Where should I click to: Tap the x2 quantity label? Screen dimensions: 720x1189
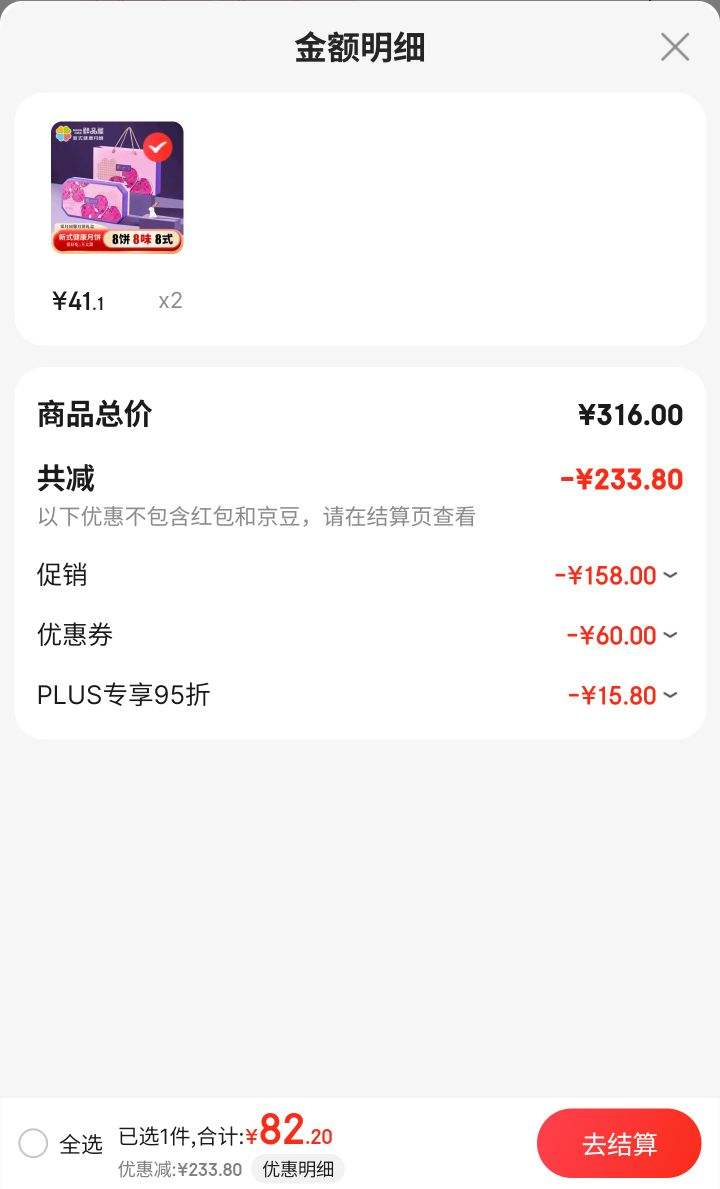[x=170, y=301]
